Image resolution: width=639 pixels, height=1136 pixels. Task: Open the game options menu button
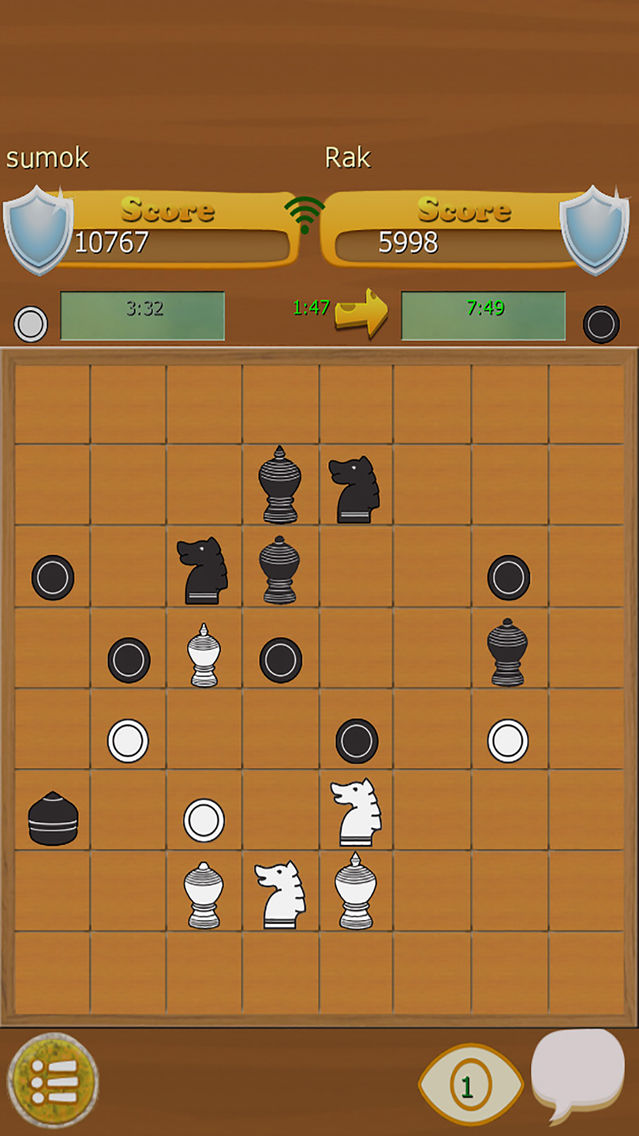click(x=53, y=1081)
